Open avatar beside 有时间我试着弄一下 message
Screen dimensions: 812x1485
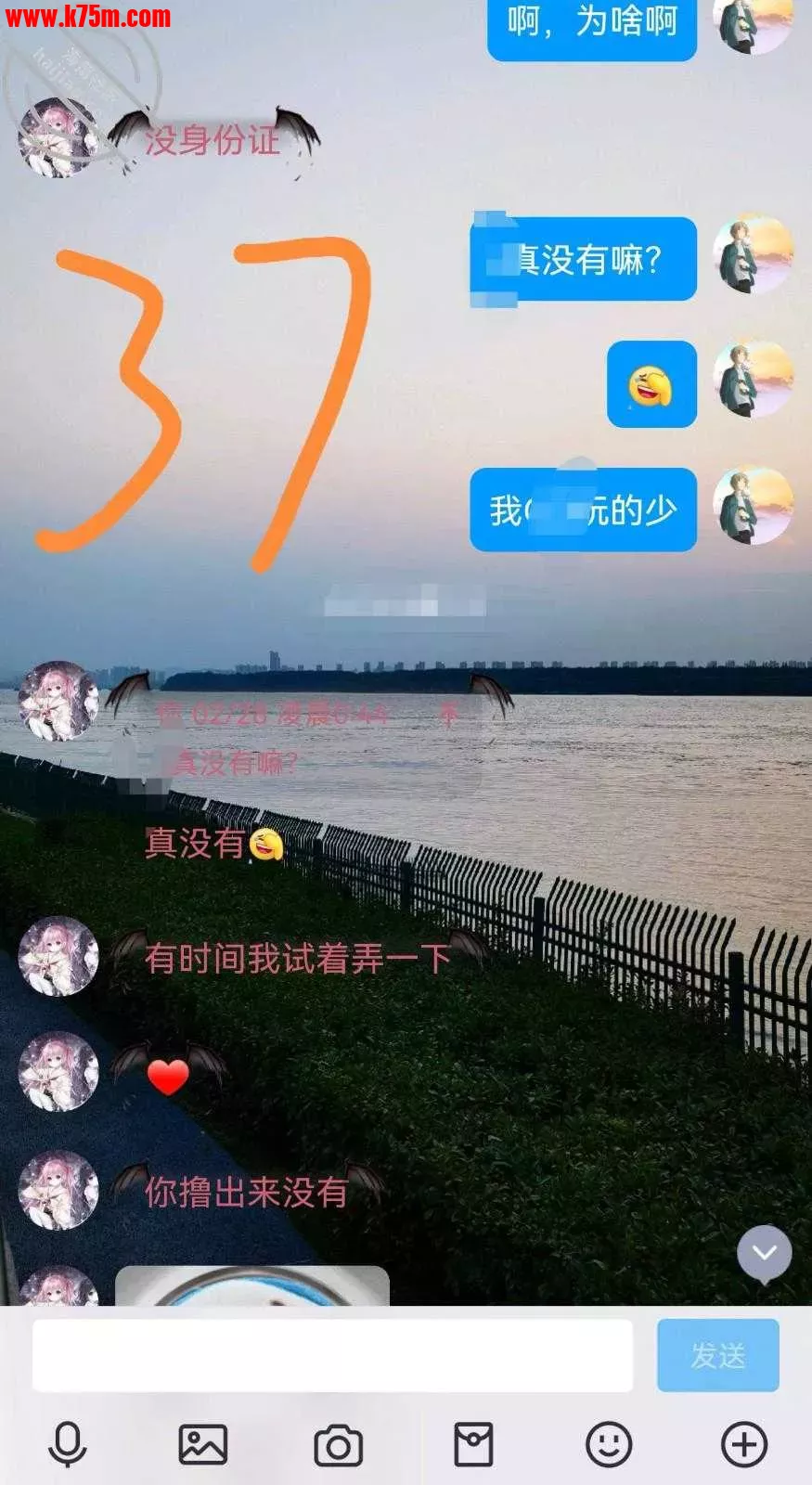point(58,956)
